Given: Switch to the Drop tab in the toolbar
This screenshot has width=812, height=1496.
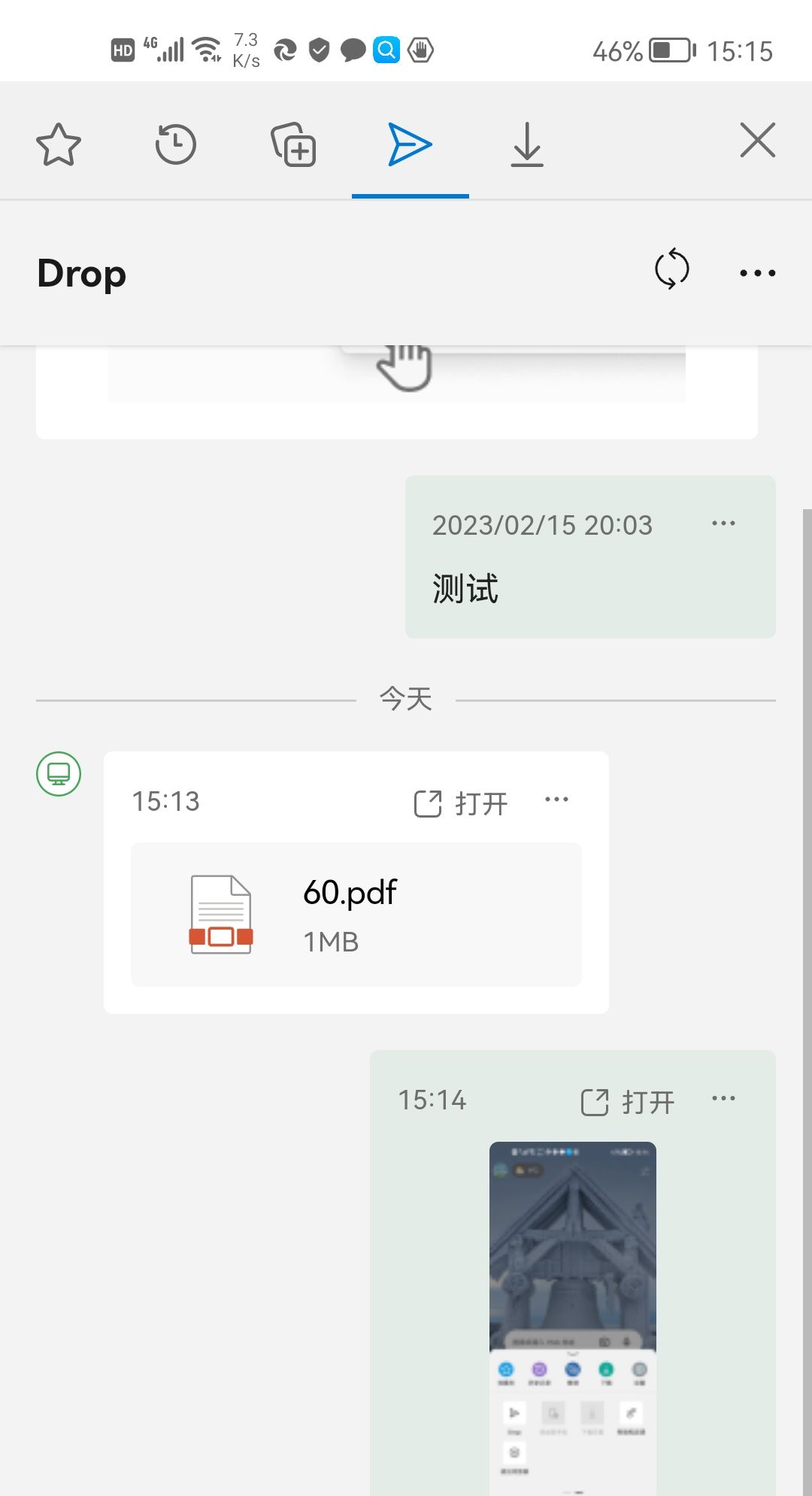Looking at the screenshot, I should [x=410, y=144].
